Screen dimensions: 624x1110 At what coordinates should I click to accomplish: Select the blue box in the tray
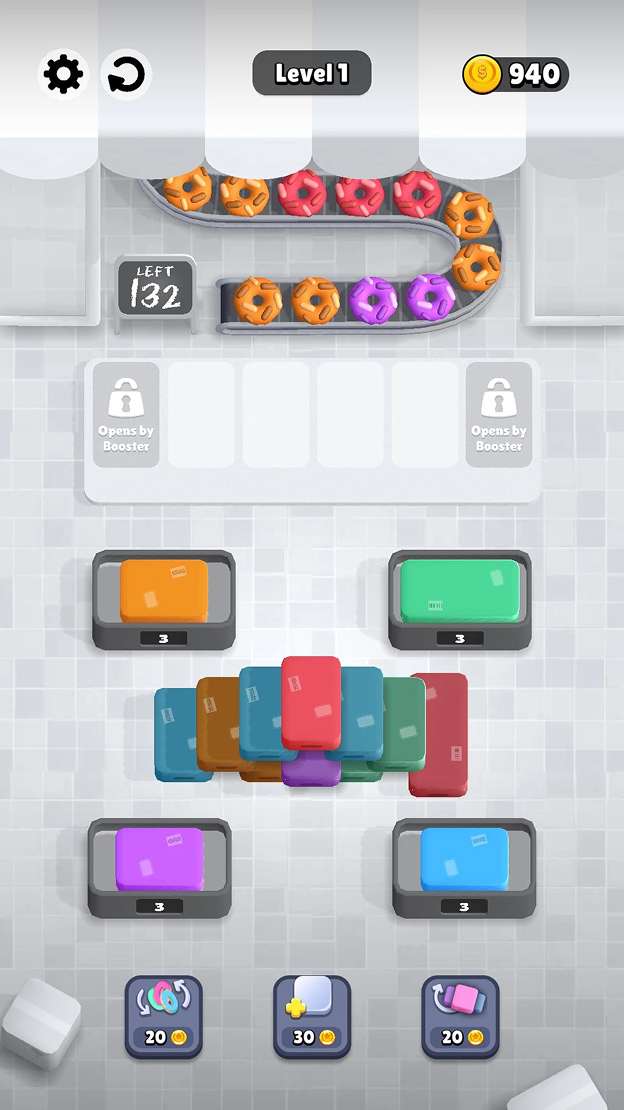(x=464, y=860)
